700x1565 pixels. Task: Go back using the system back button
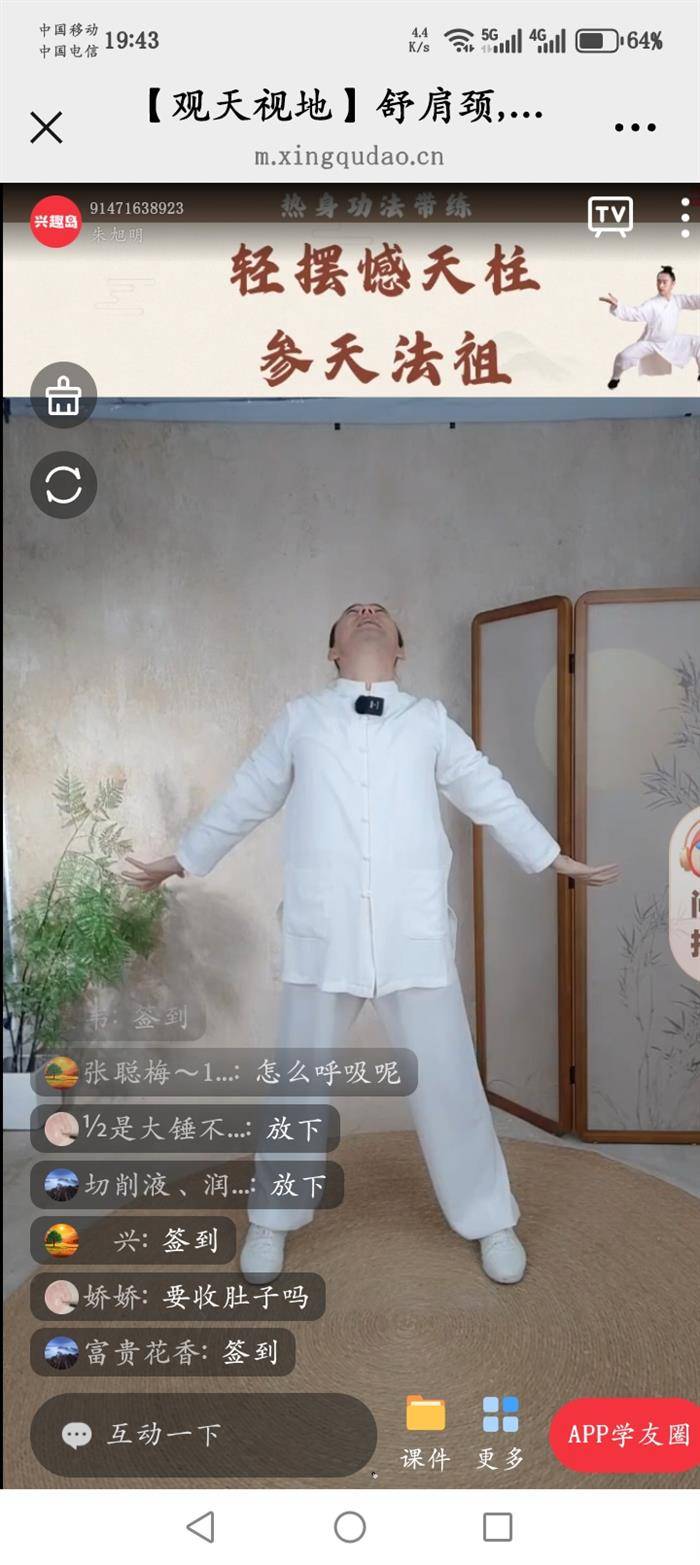[201, 1527]
